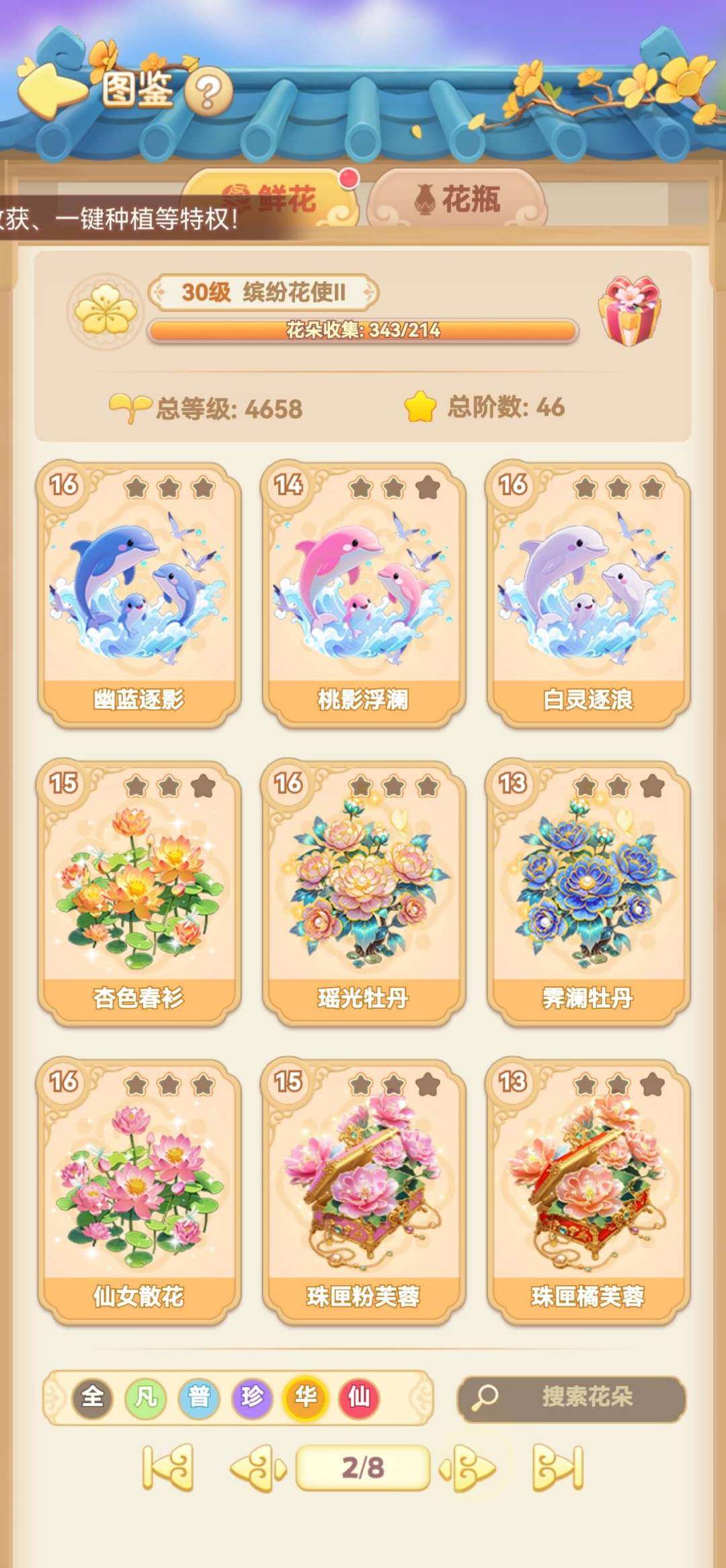Open the 霁澜牡丹 flower card
The height and width of the screenshot is (1568, 726).
point(588,893)
